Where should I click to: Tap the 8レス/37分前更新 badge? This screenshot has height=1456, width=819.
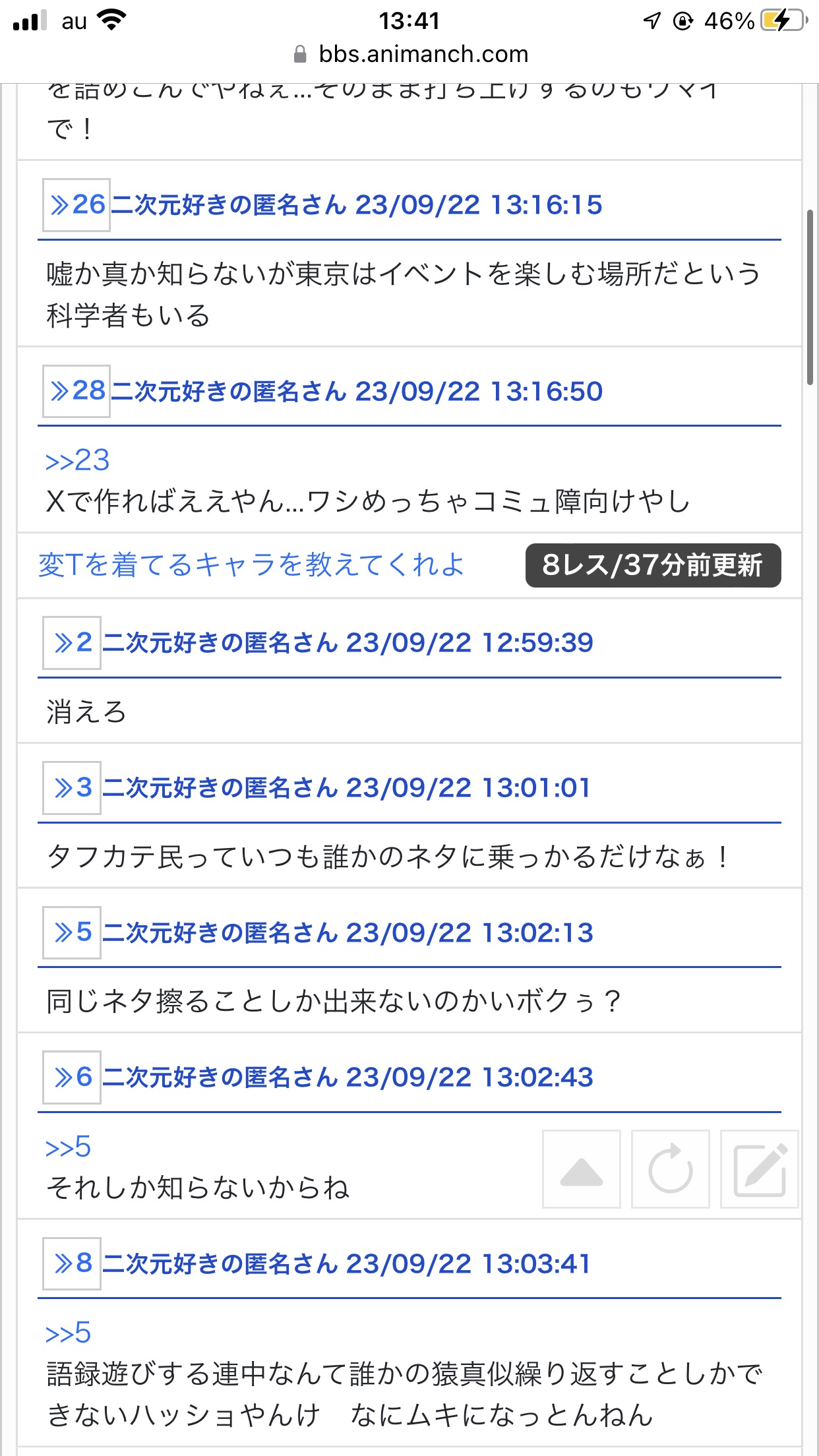click(652, 565)
